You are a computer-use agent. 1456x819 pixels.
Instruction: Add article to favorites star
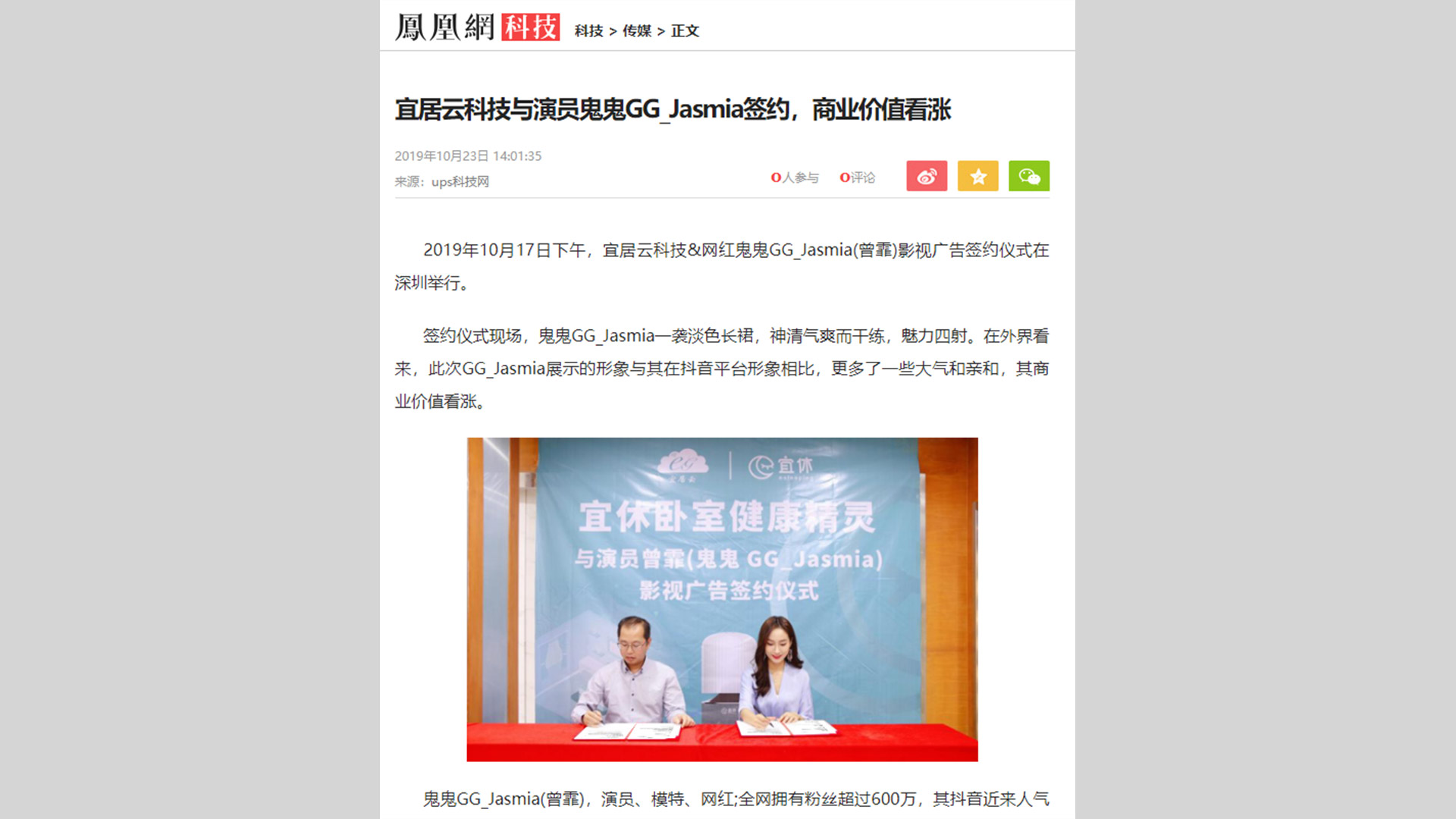point(977,176)
